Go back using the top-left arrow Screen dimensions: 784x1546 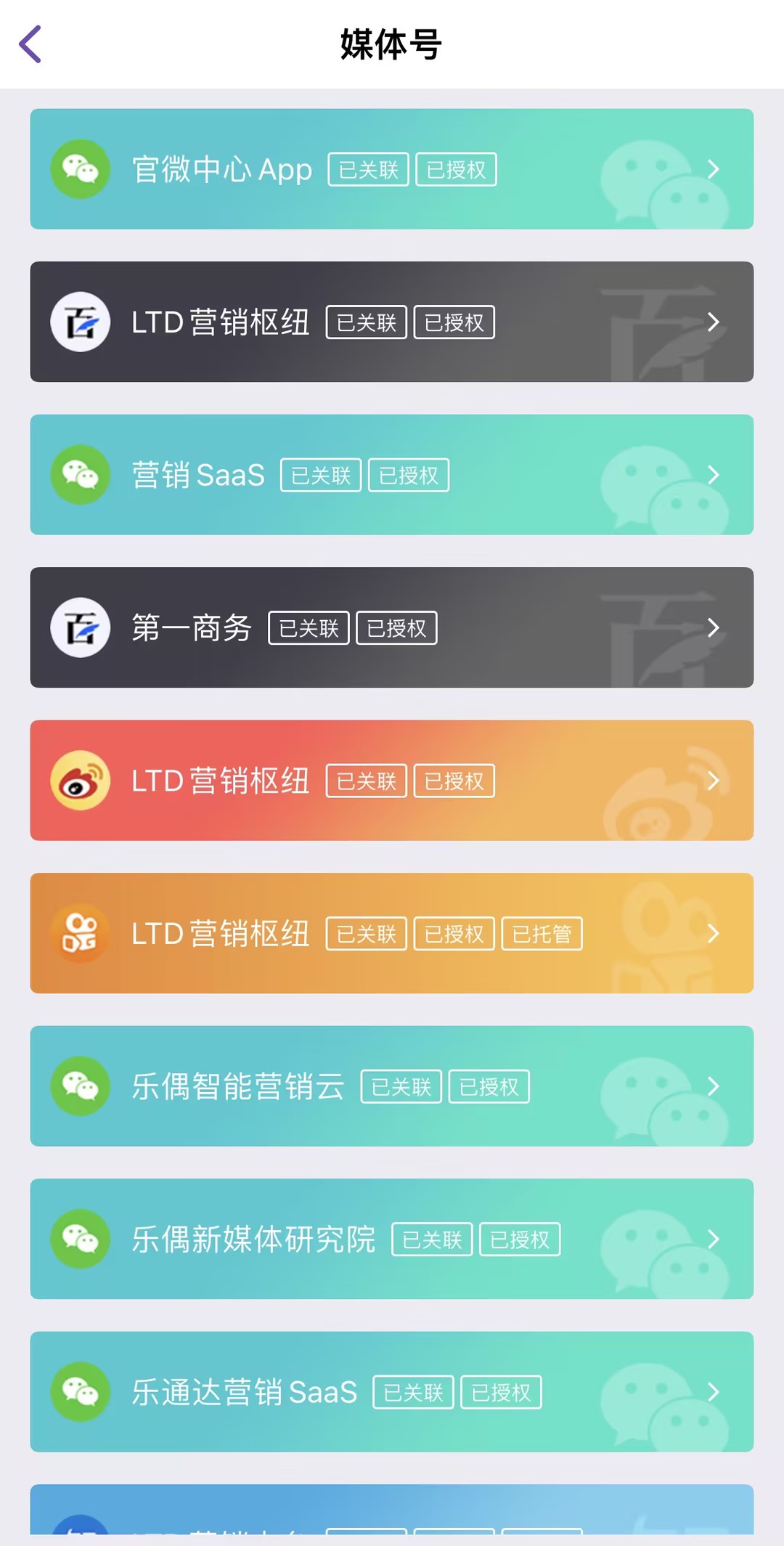[30, 44]
